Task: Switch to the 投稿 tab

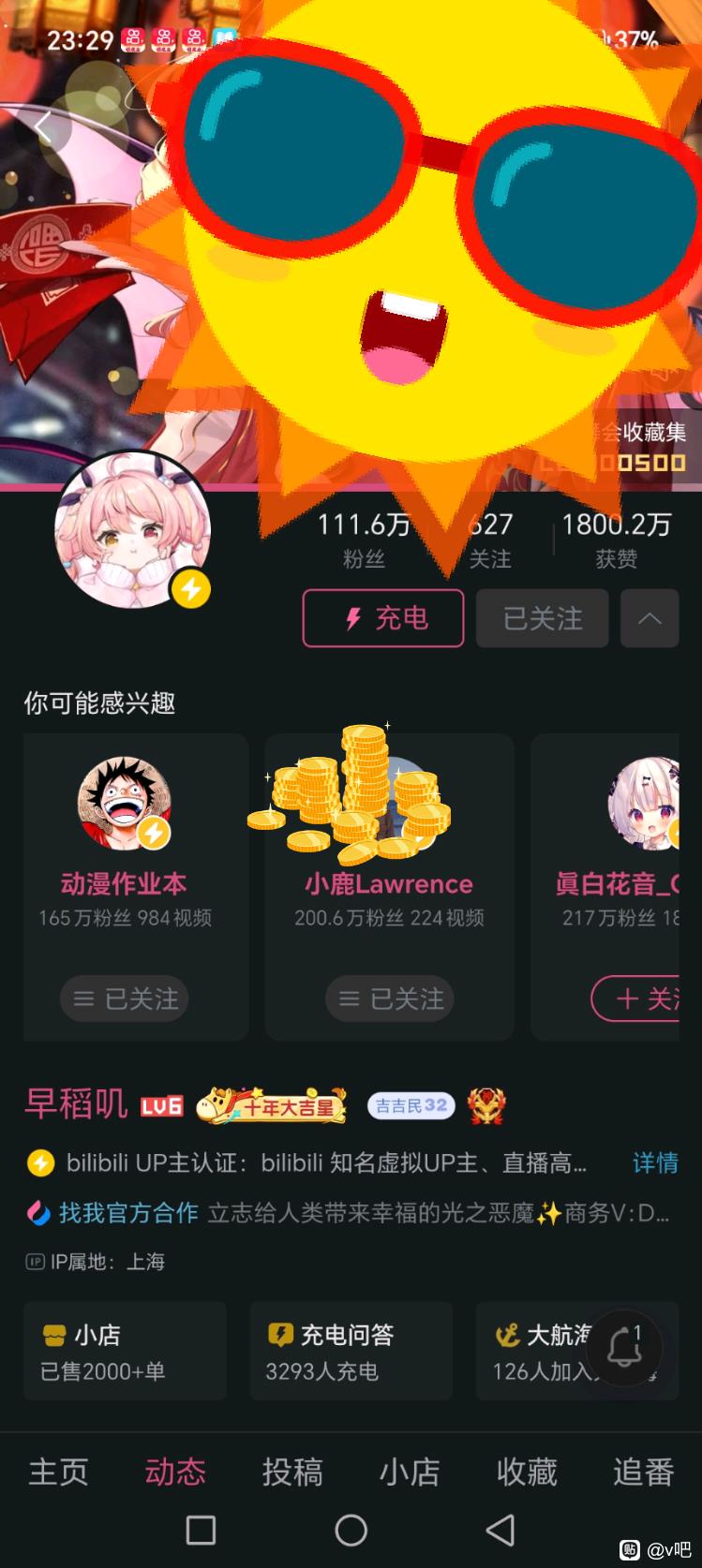Action: pyautogui.click(x=291, y=1472)
